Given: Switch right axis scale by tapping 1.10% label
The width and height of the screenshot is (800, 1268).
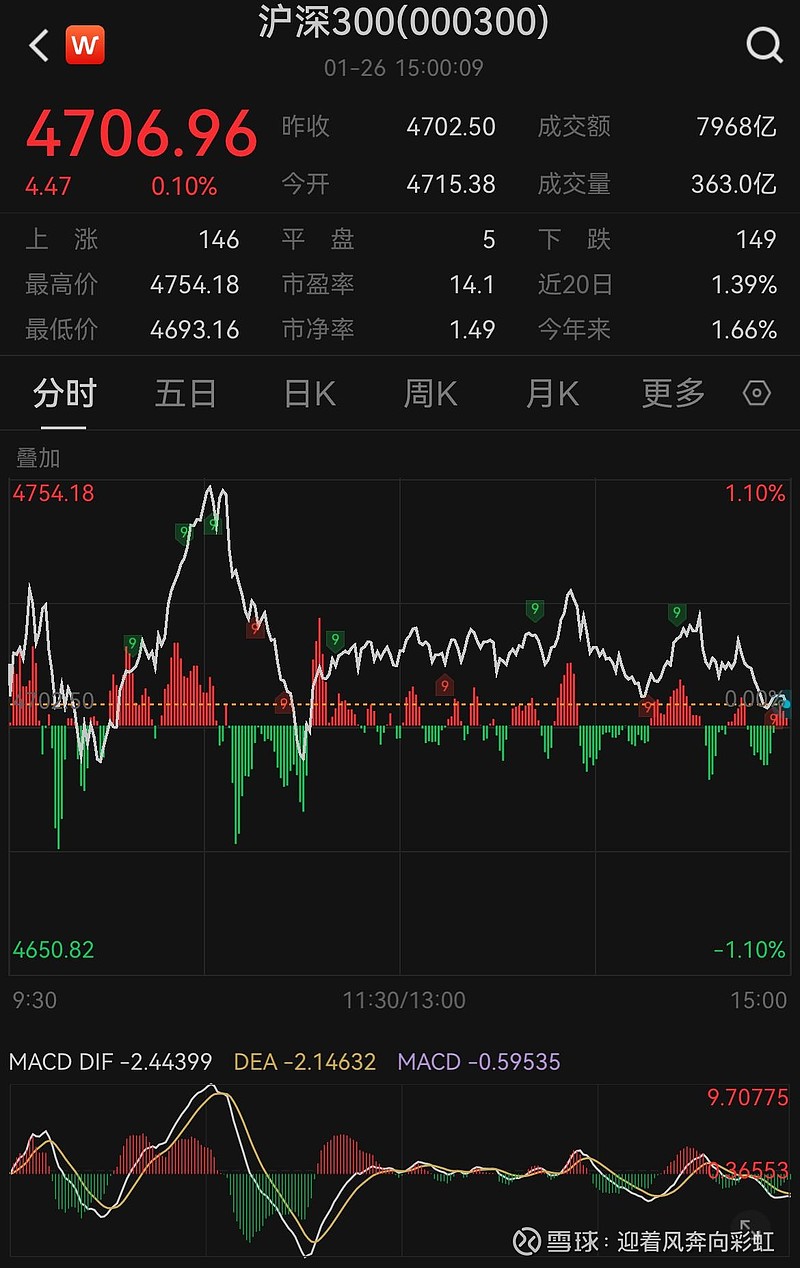Looking at the screenshot, I should [754, 492].
